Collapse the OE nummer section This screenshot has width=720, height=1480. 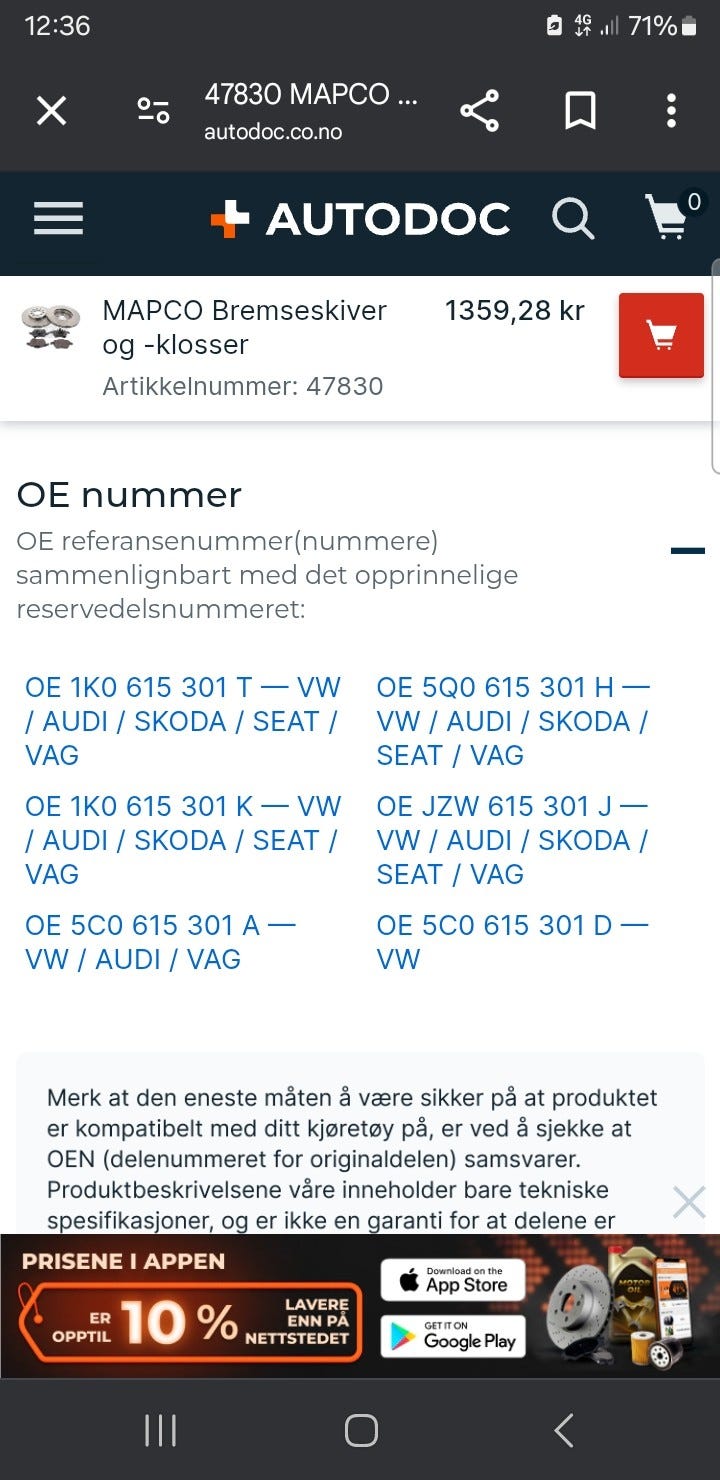pyautogui.click(x=688, y=550)
